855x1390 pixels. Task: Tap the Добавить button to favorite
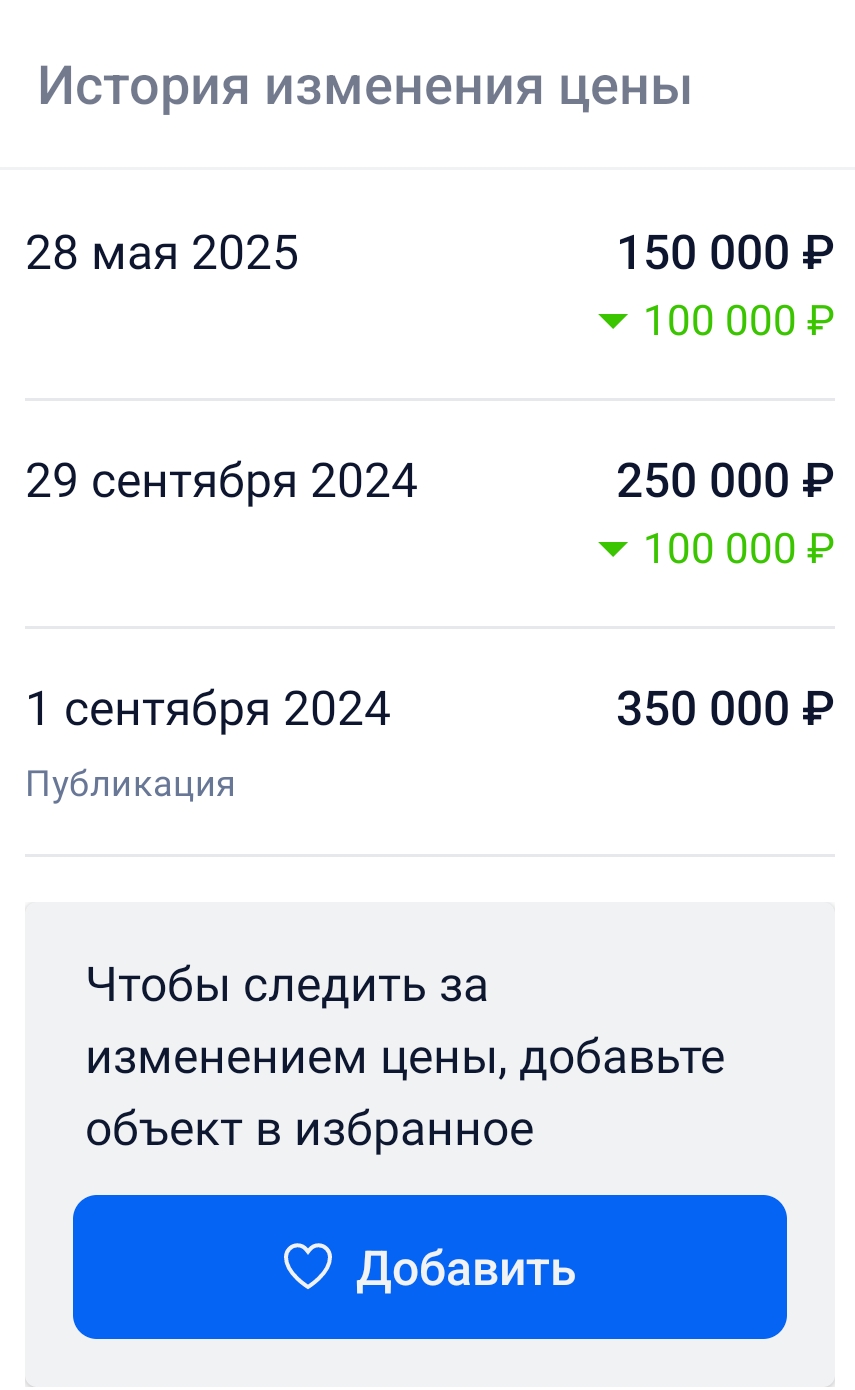430,1267
